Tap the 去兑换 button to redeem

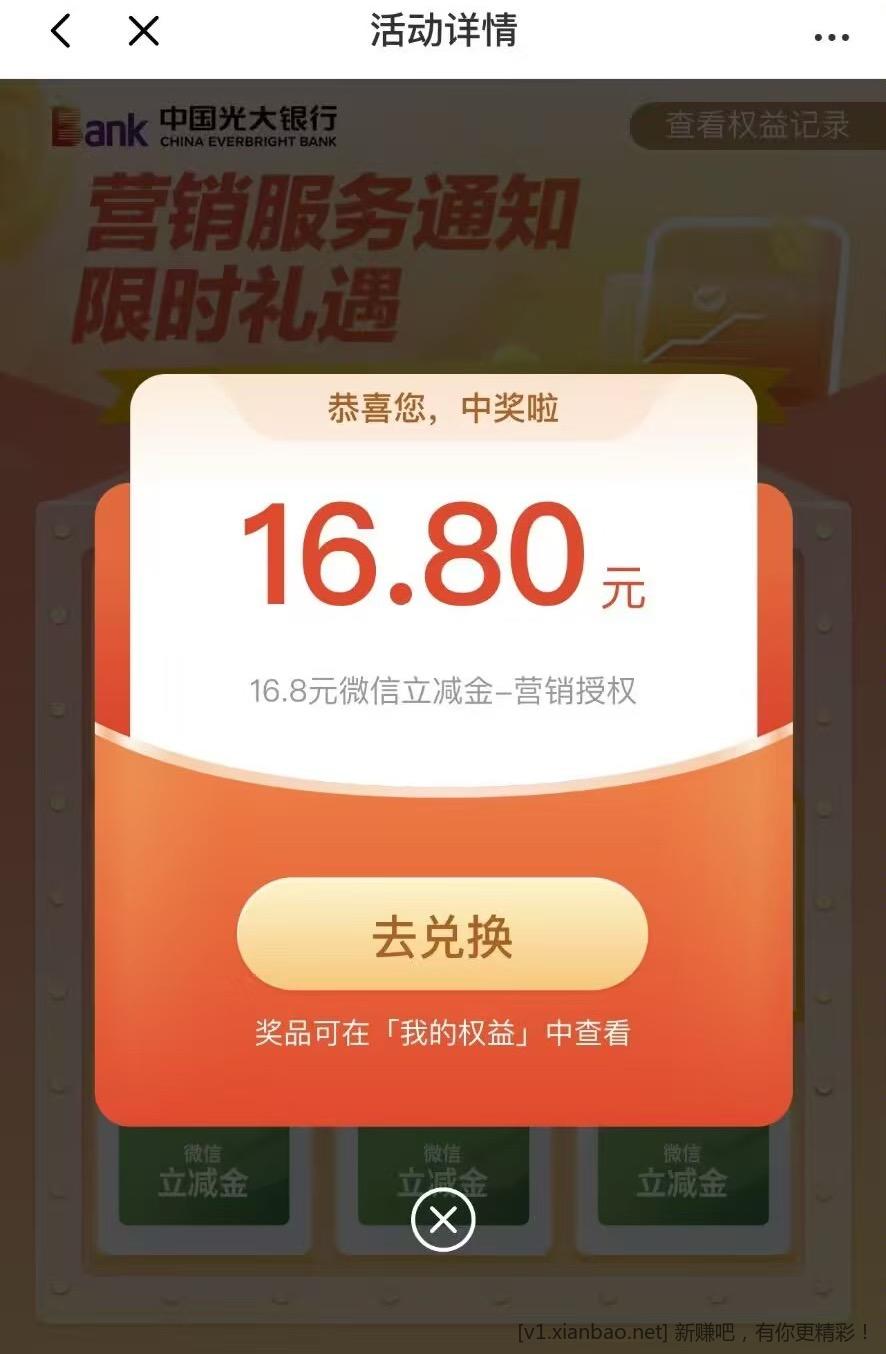point(442,935)
